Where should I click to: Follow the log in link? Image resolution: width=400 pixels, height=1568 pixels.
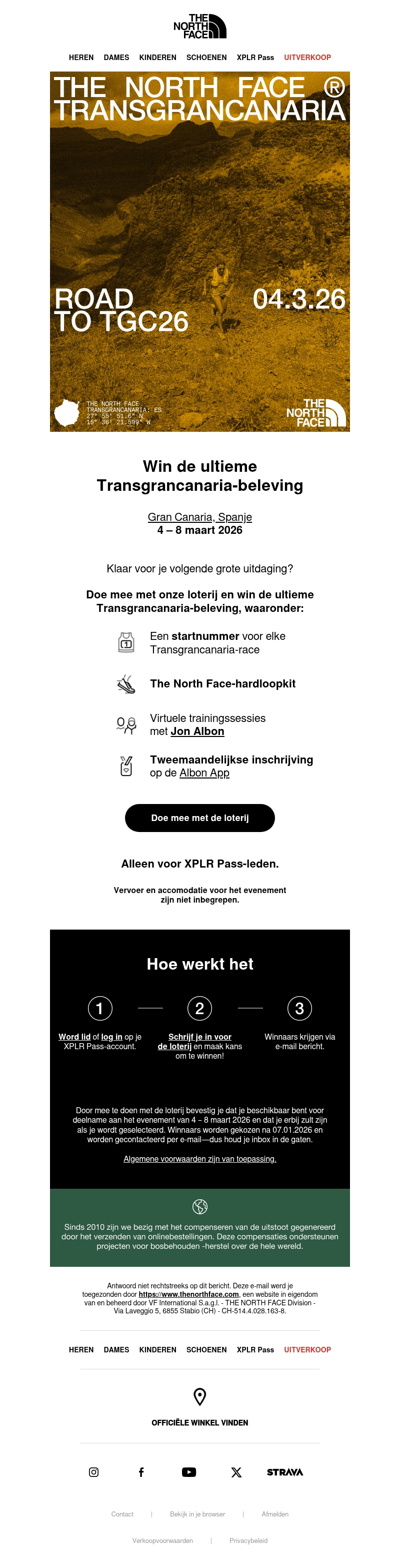click(112, 1037)
